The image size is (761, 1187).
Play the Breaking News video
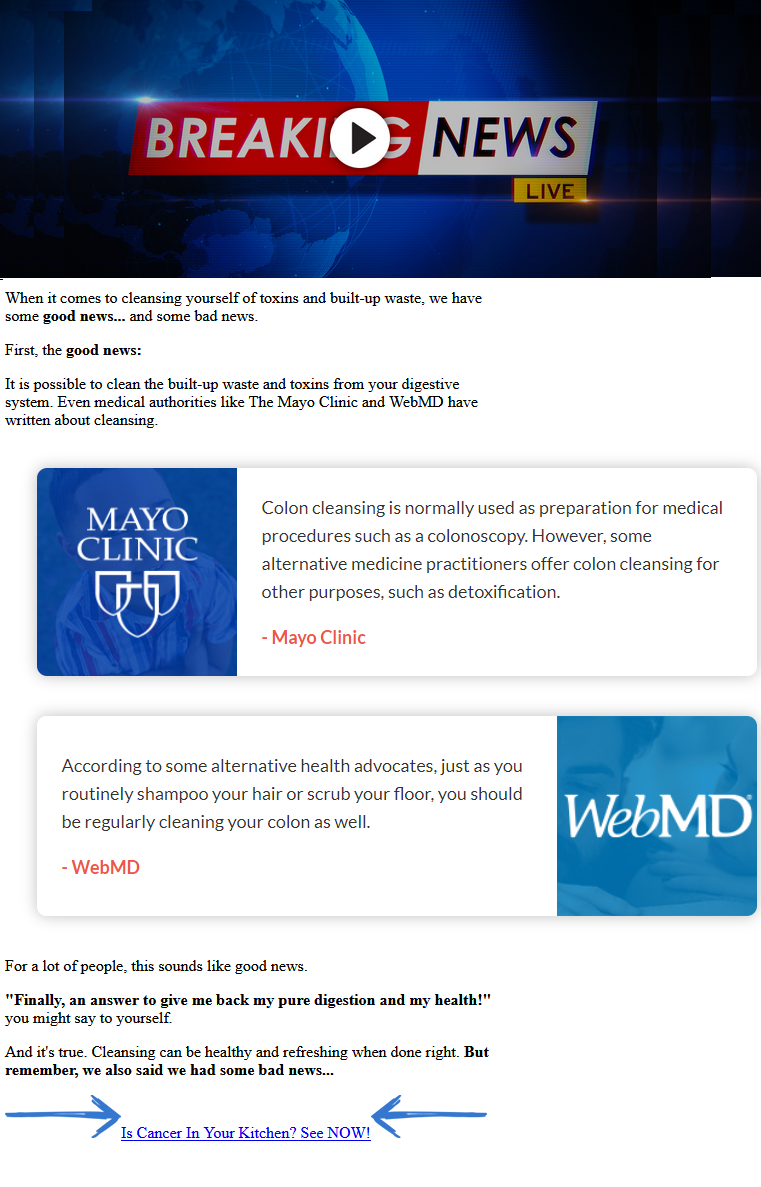coord(360,138)
